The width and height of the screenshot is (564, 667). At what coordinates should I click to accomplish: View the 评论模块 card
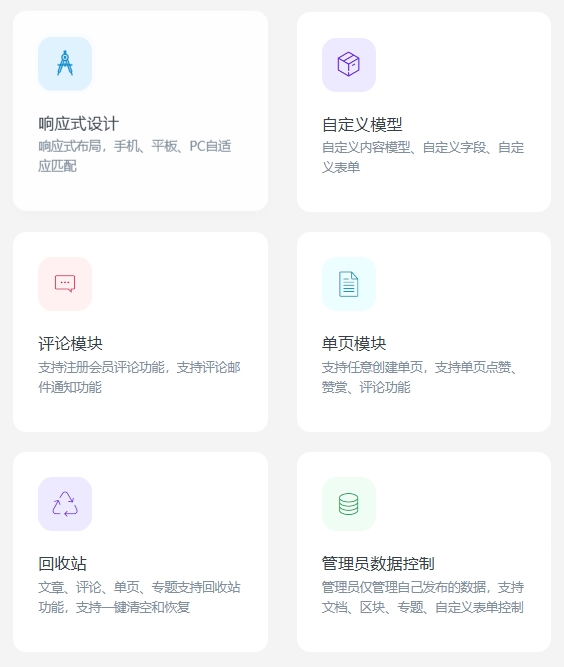pyautogui.click(x=140, y=332)
